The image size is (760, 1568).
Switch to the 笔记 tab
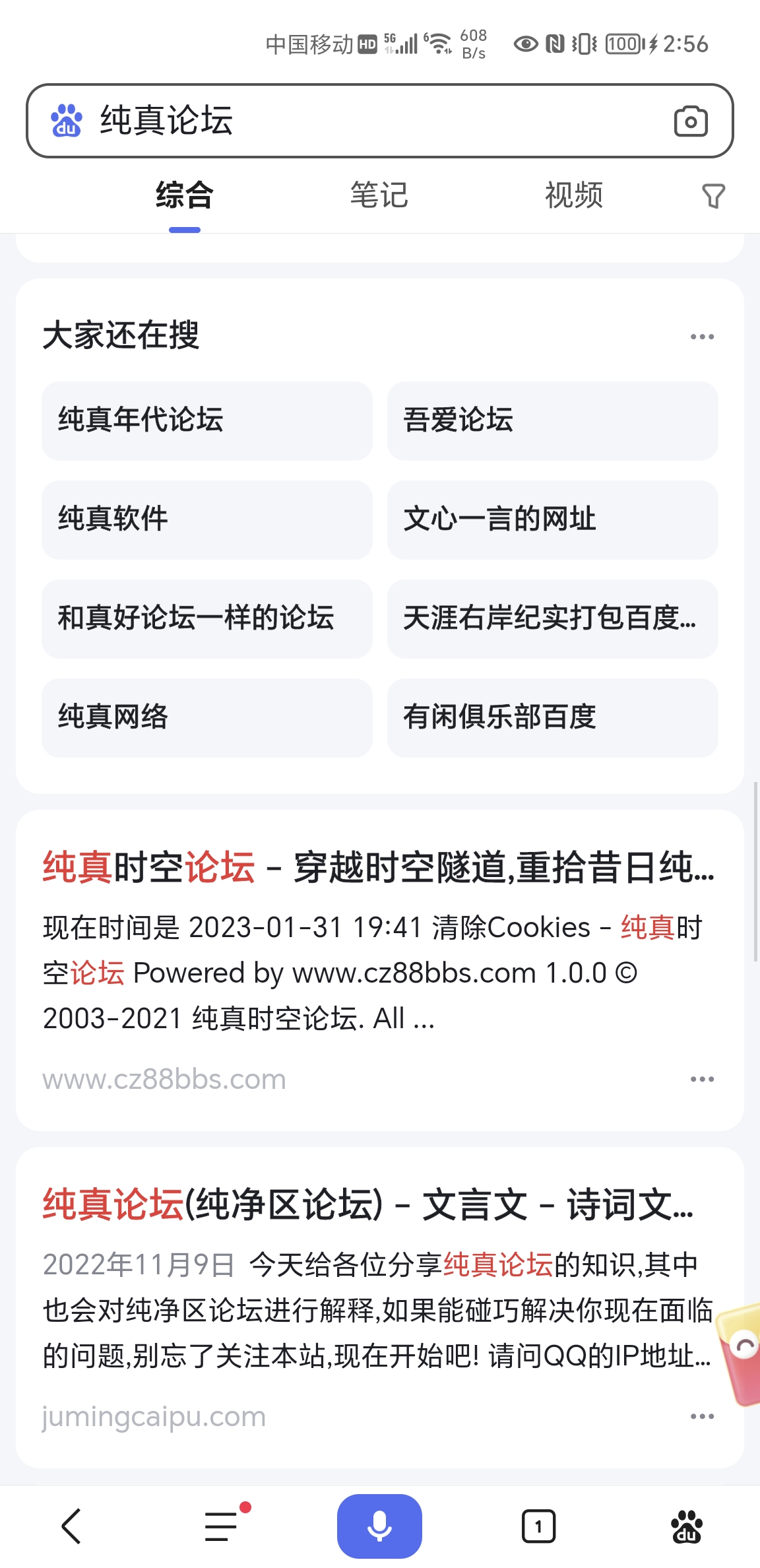coord(379,196)
